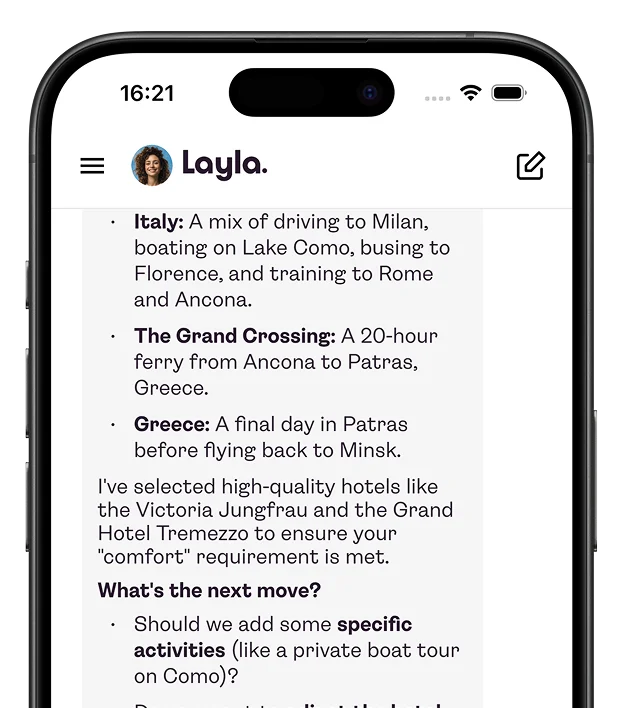Start a new chat with compose icon
This screenshot has width=624, height=708.
click(x=530, y=166)
